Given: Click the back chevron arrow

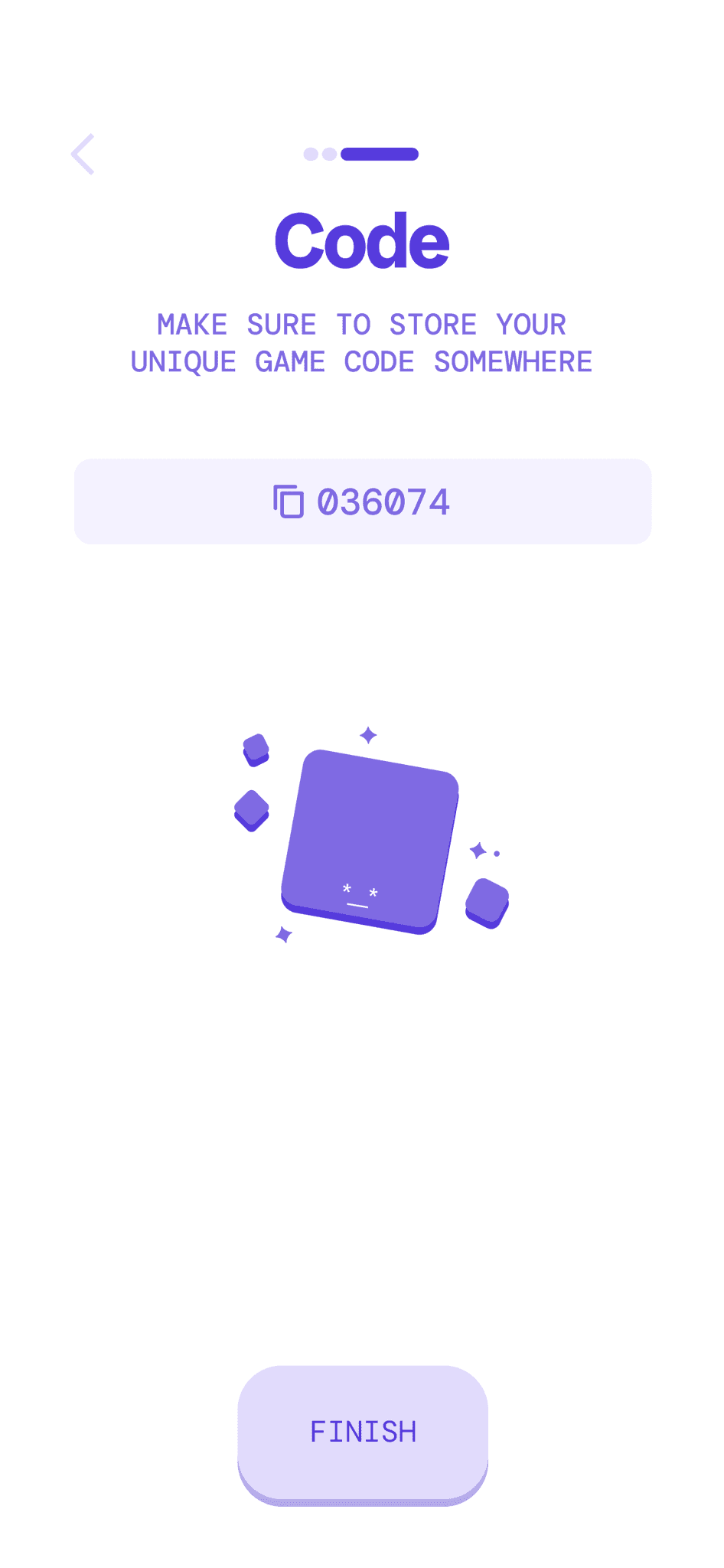Looking at the screenshot, I should point(83,154).
